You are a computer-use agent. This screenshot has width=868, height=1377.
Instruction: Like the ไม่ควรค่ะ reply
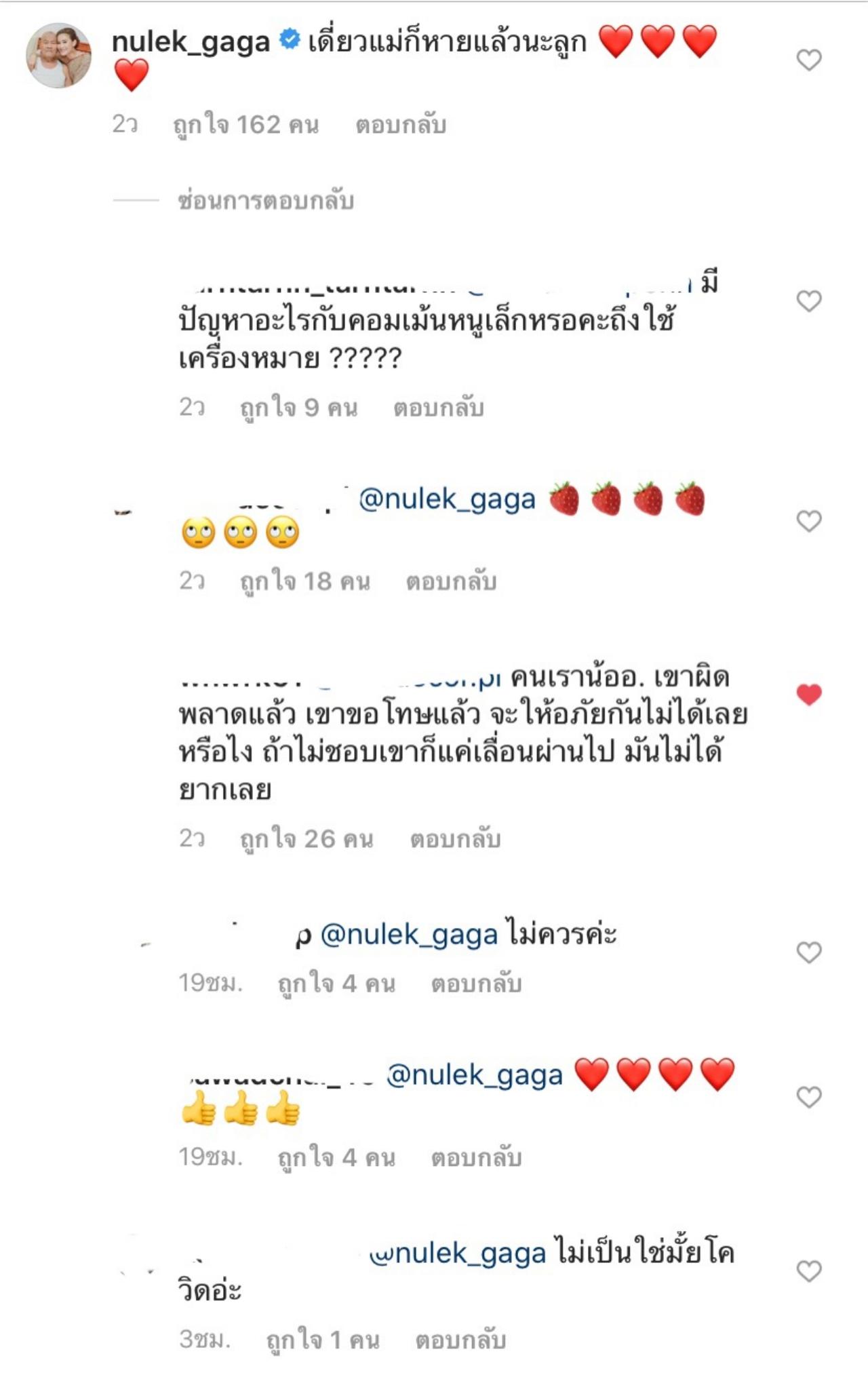pos(808,952)
